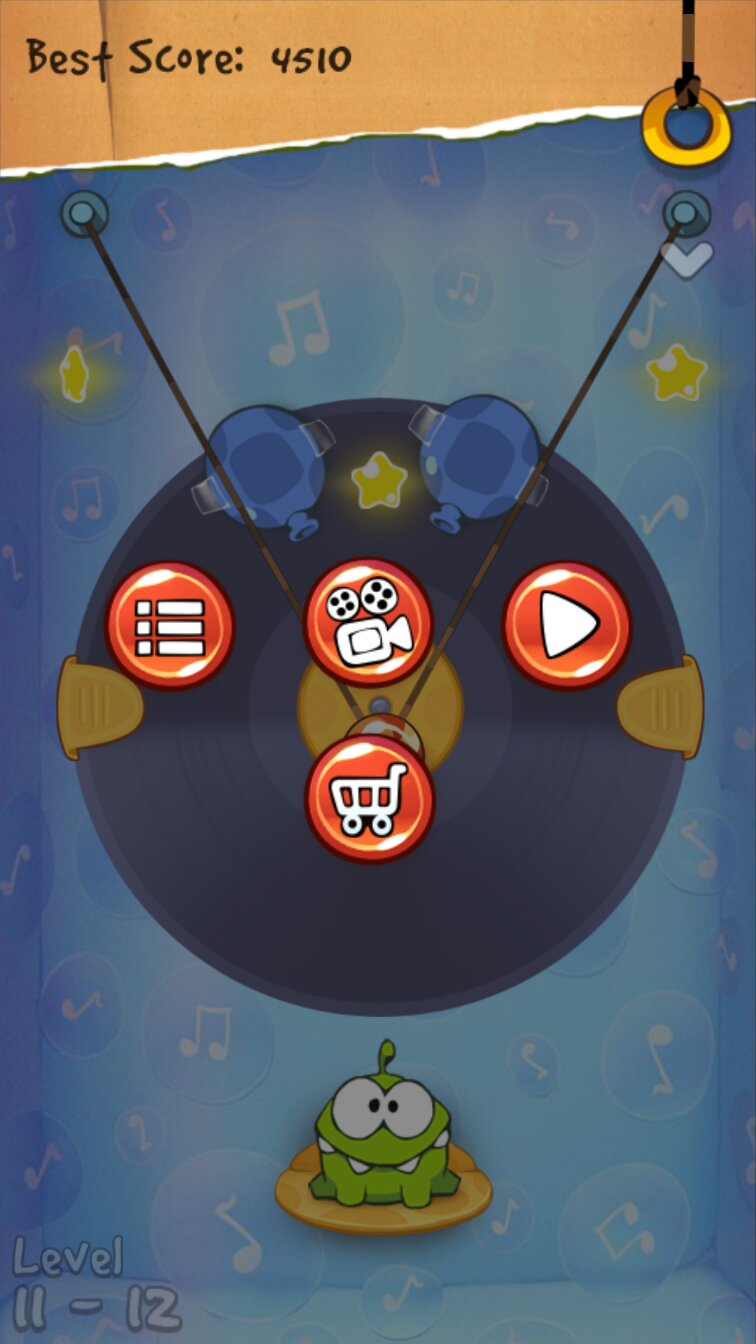Pull the gold ring hanging at the top

click(x=686, y=128)
